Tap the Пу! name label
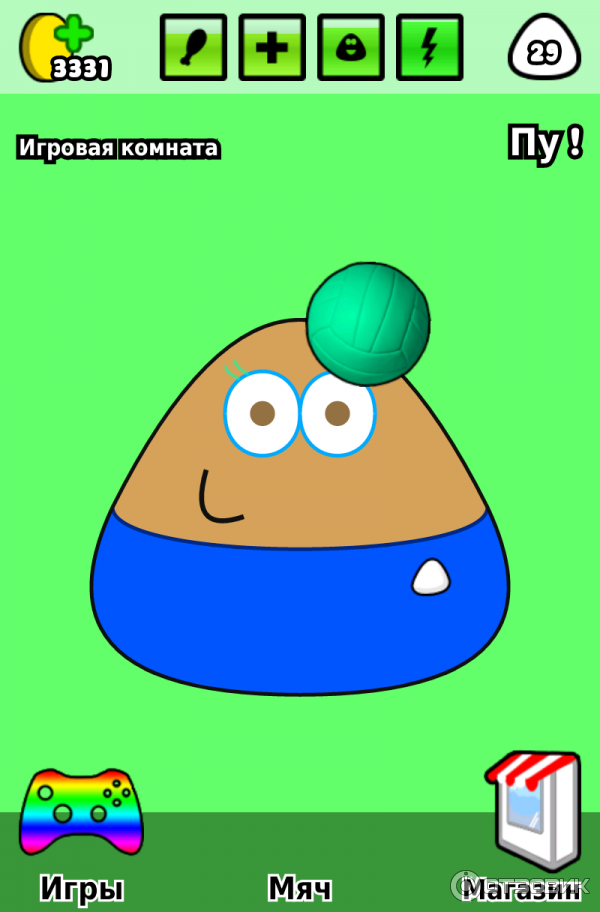This screenshot has height=912, width=600. click(545, 143)
